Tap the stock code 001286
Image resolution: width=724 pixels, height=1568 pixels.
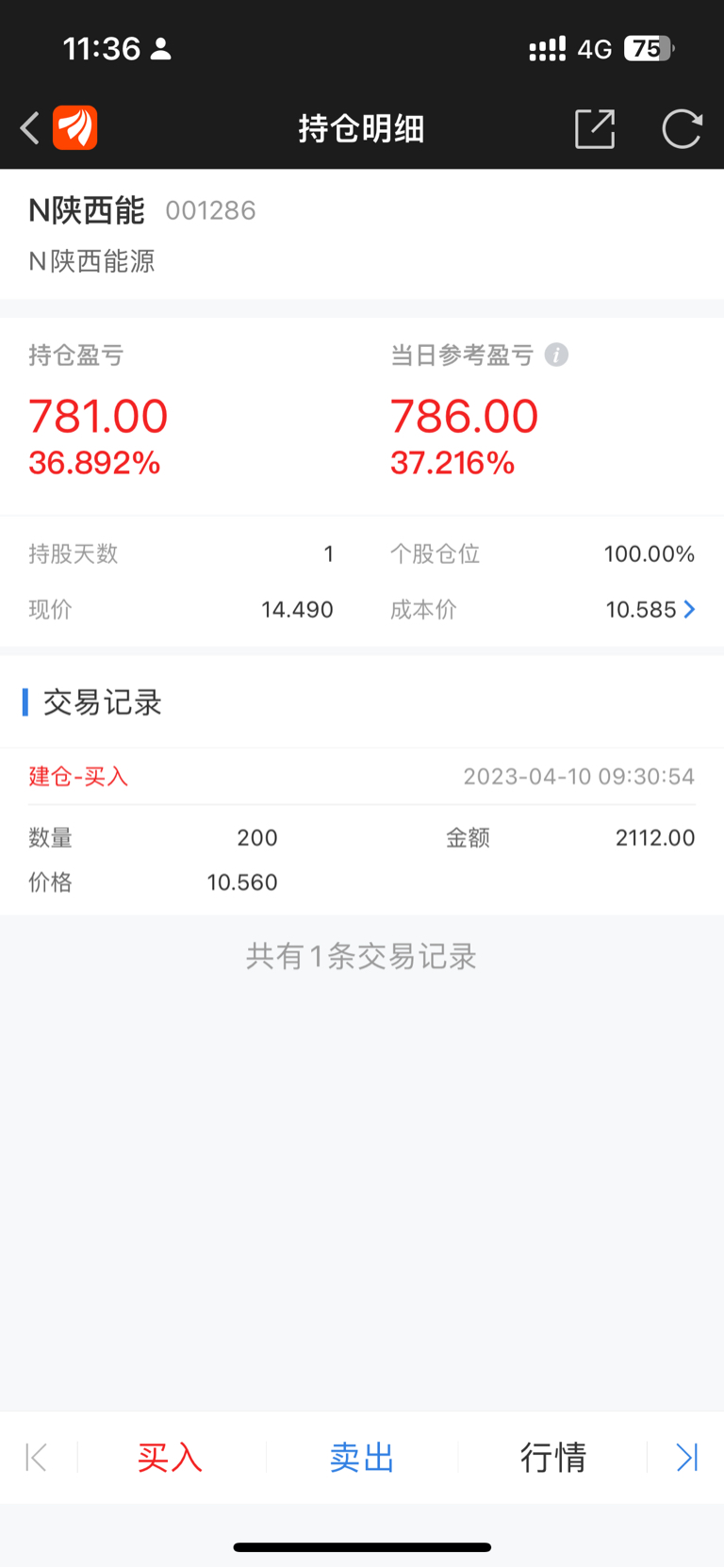[x=209, y=210]
